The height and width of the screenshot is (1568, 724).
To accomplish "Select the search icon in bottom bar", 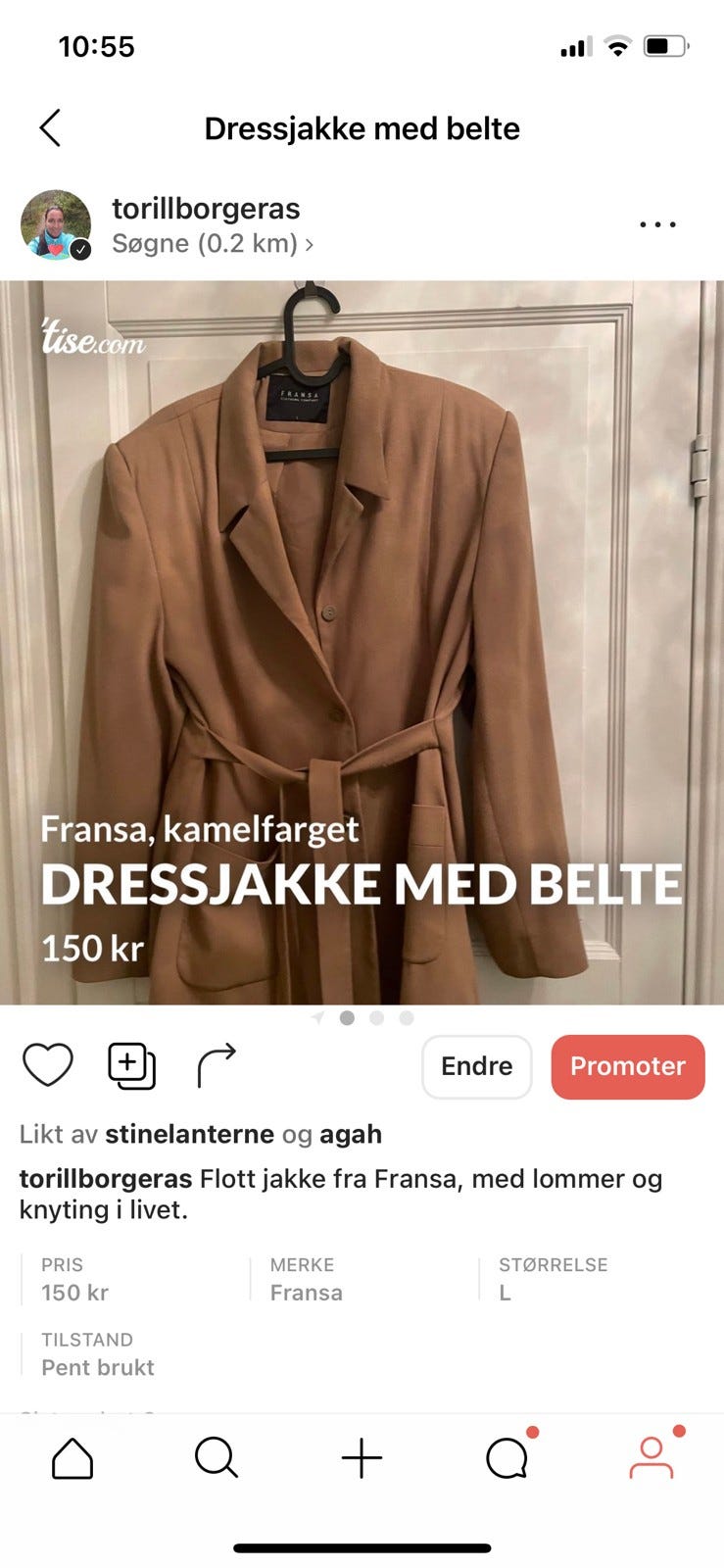I will 217,1457.
